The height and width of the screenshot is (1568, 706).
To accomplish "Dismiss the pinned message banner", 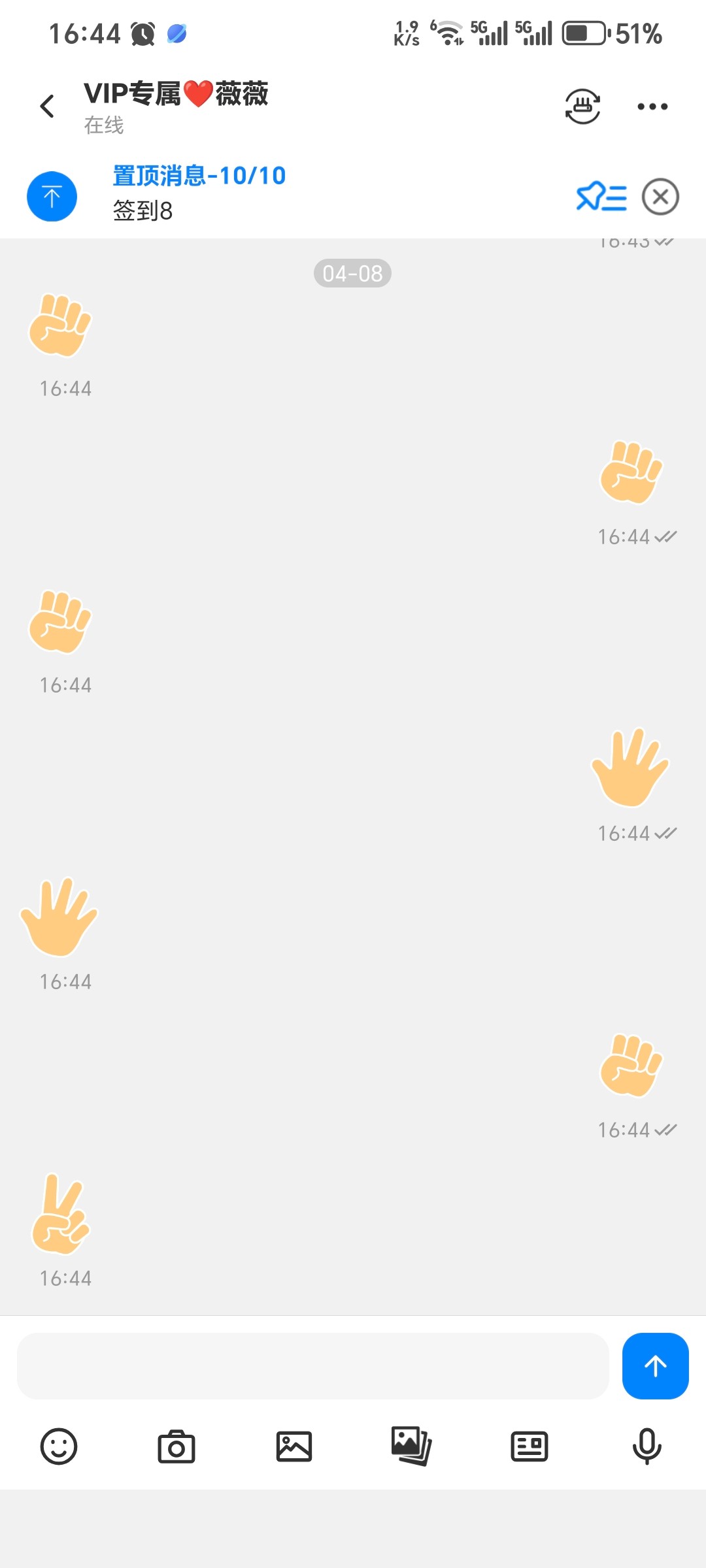I will point(660,197).
